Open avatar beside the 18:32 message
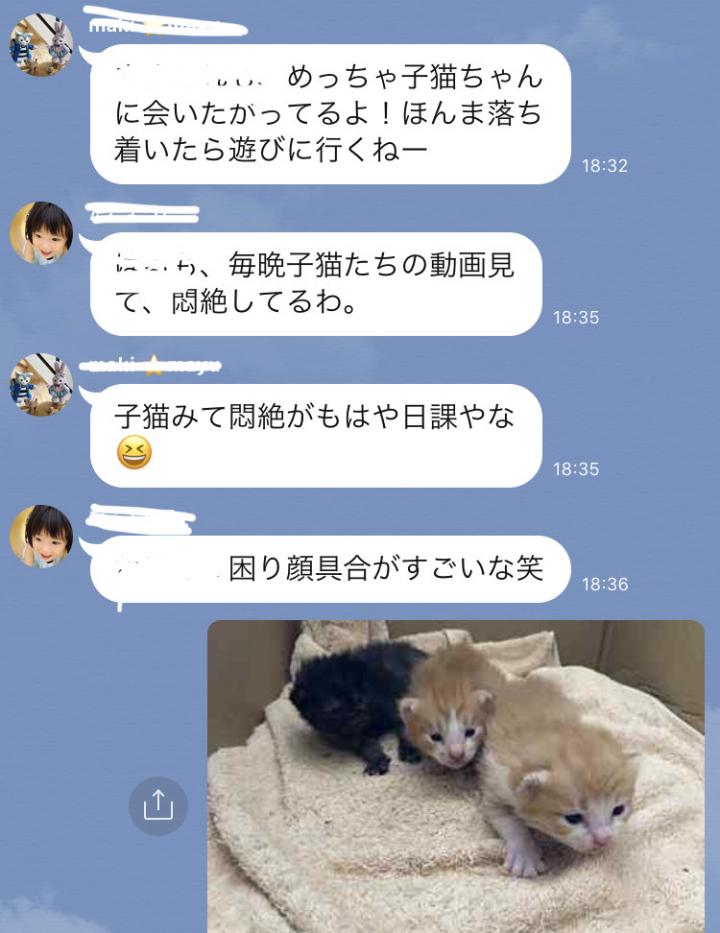 (x=42, y=45)
